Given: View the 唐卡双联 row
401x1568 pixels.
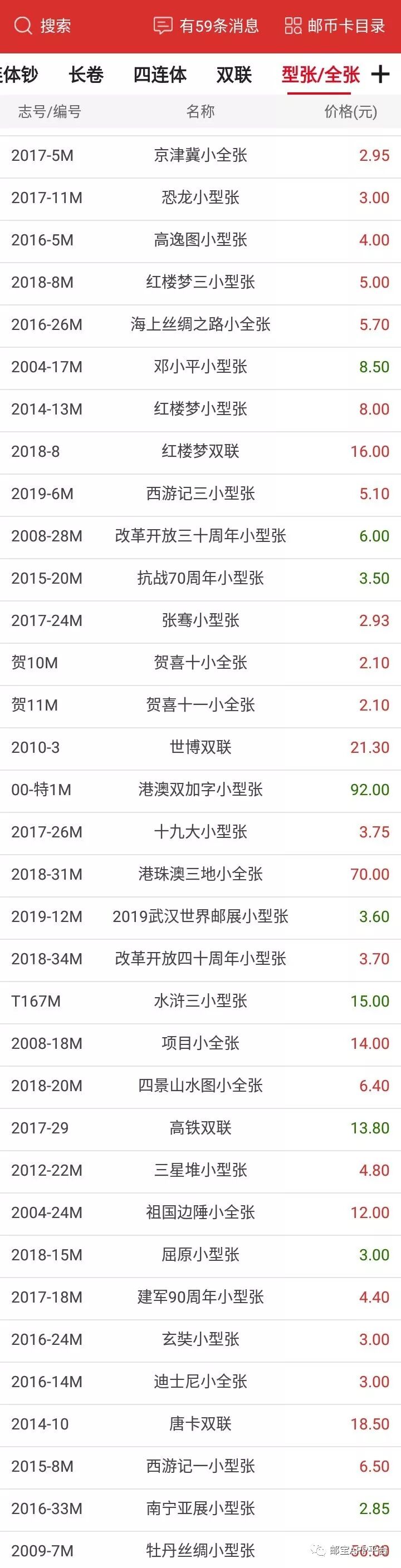Looking at the screenshot, I should tap(200, 1424).
